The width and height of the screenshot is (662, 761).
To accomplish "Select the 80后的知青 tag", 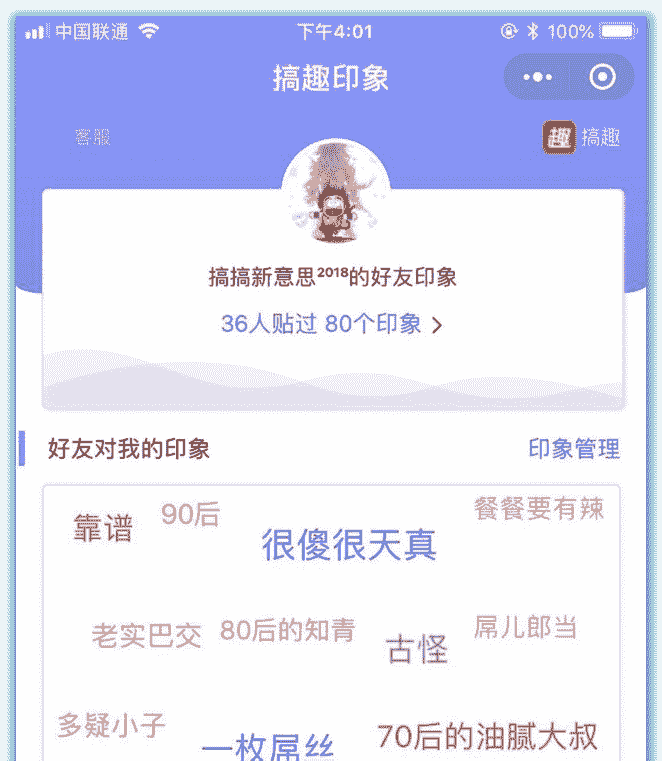I will [x=287, y=630].
